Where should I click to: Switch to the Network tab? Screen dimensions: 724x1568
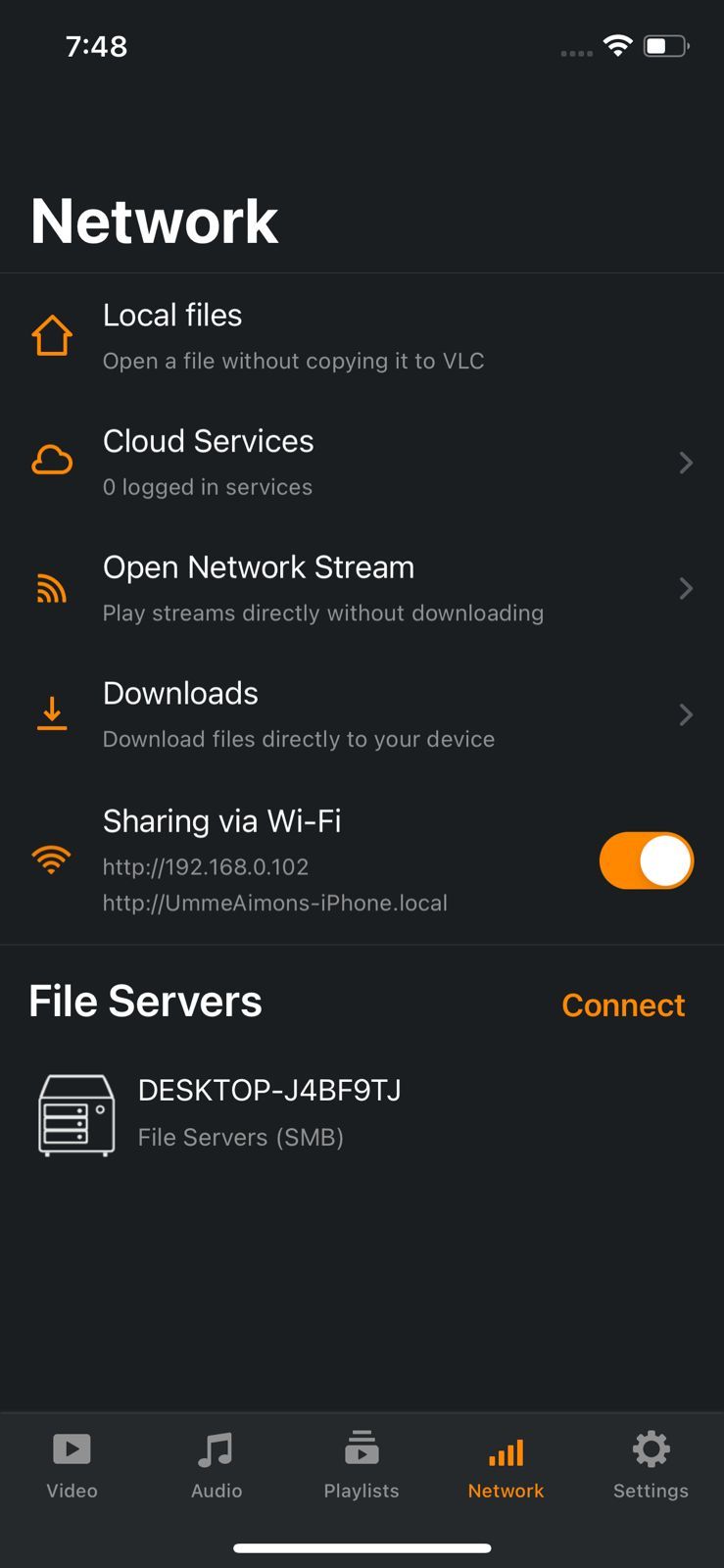[x=505, y=1465]
